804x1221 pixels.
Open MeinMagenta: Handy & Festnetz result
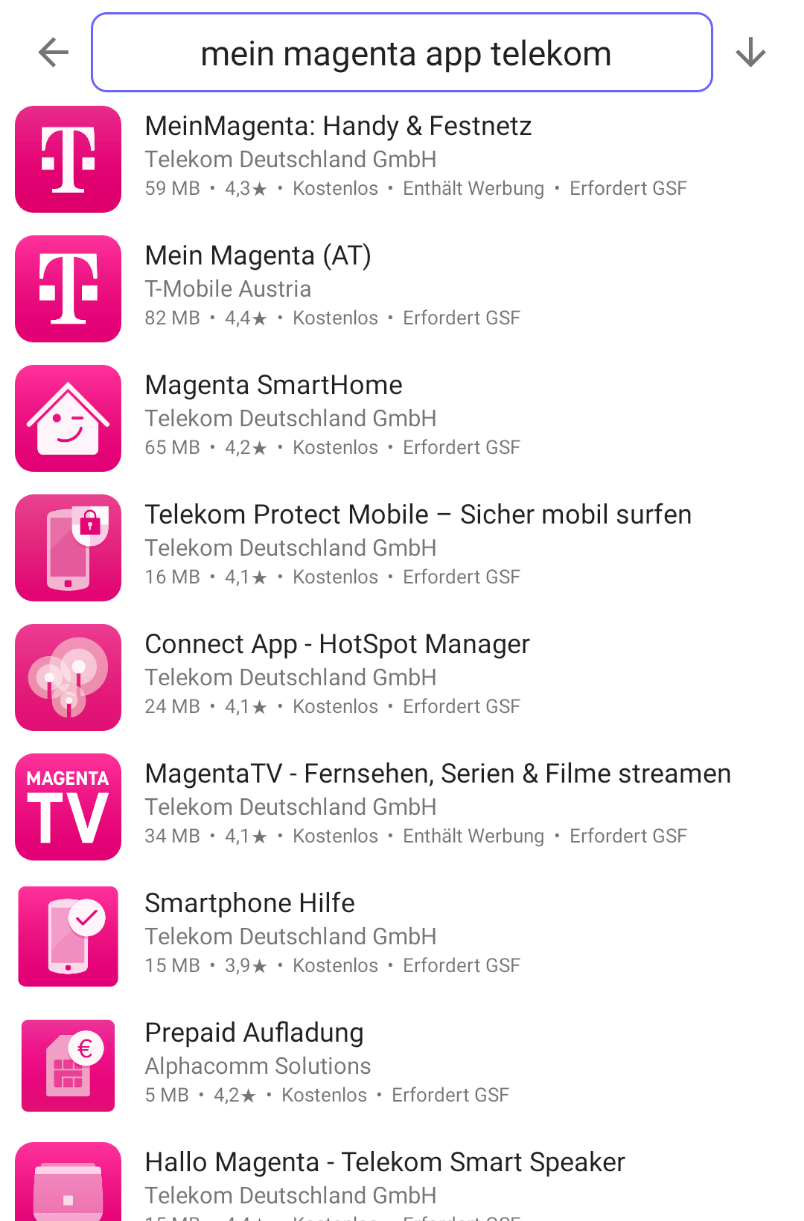[x=338, y=127]
